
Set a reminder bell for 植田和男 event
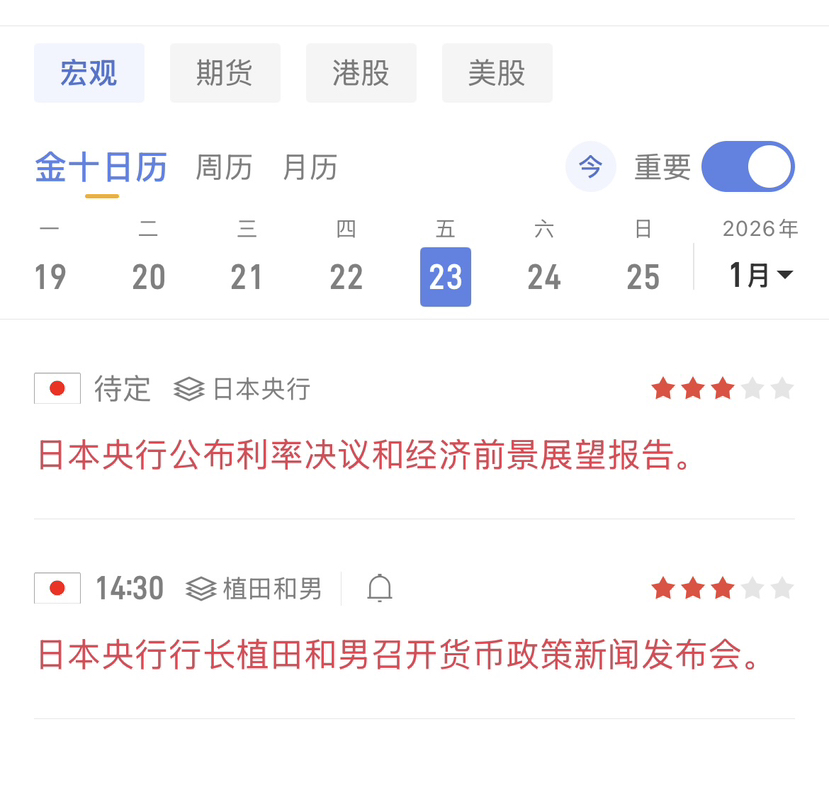tap(380, 589)
